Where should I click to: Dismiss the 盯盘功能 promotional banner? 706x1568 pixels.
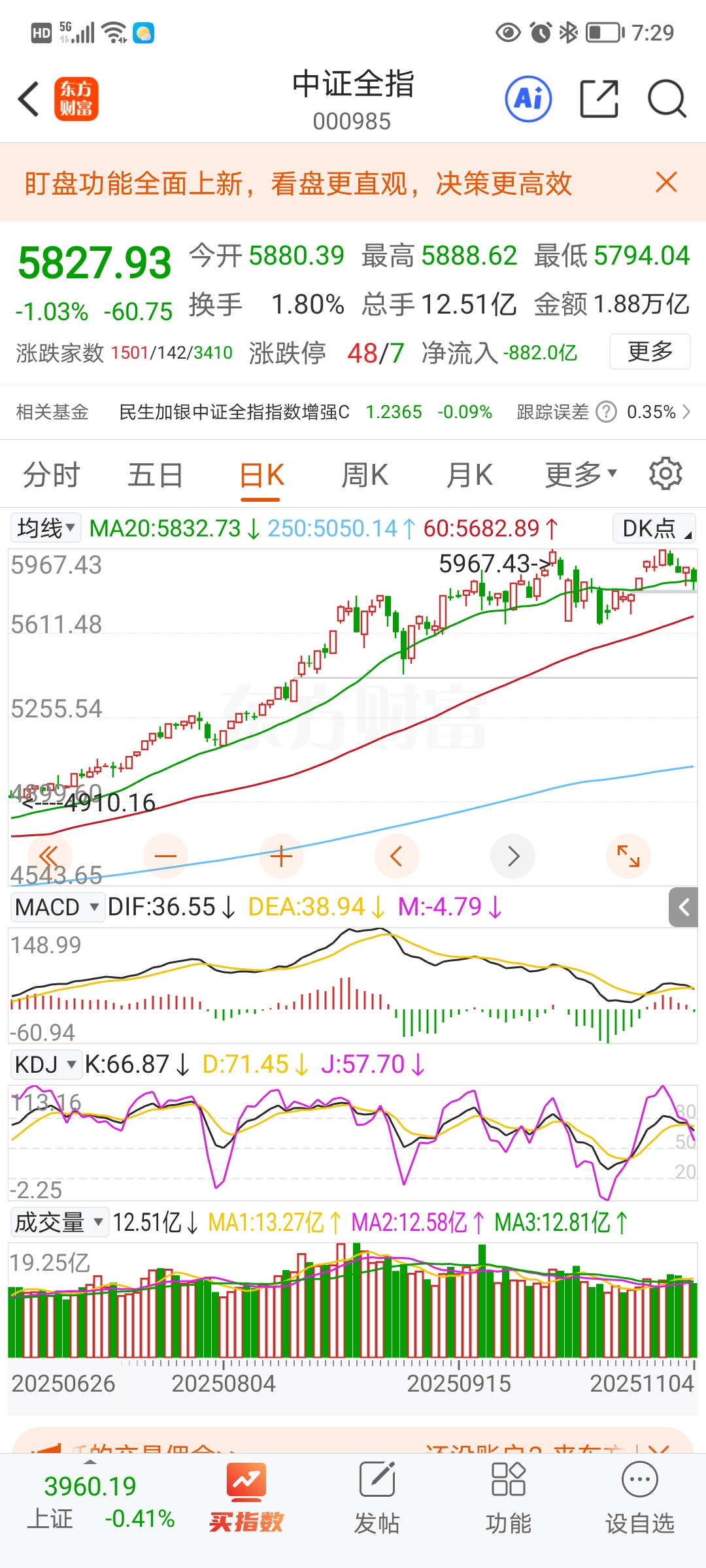click(x=666, y=182)
